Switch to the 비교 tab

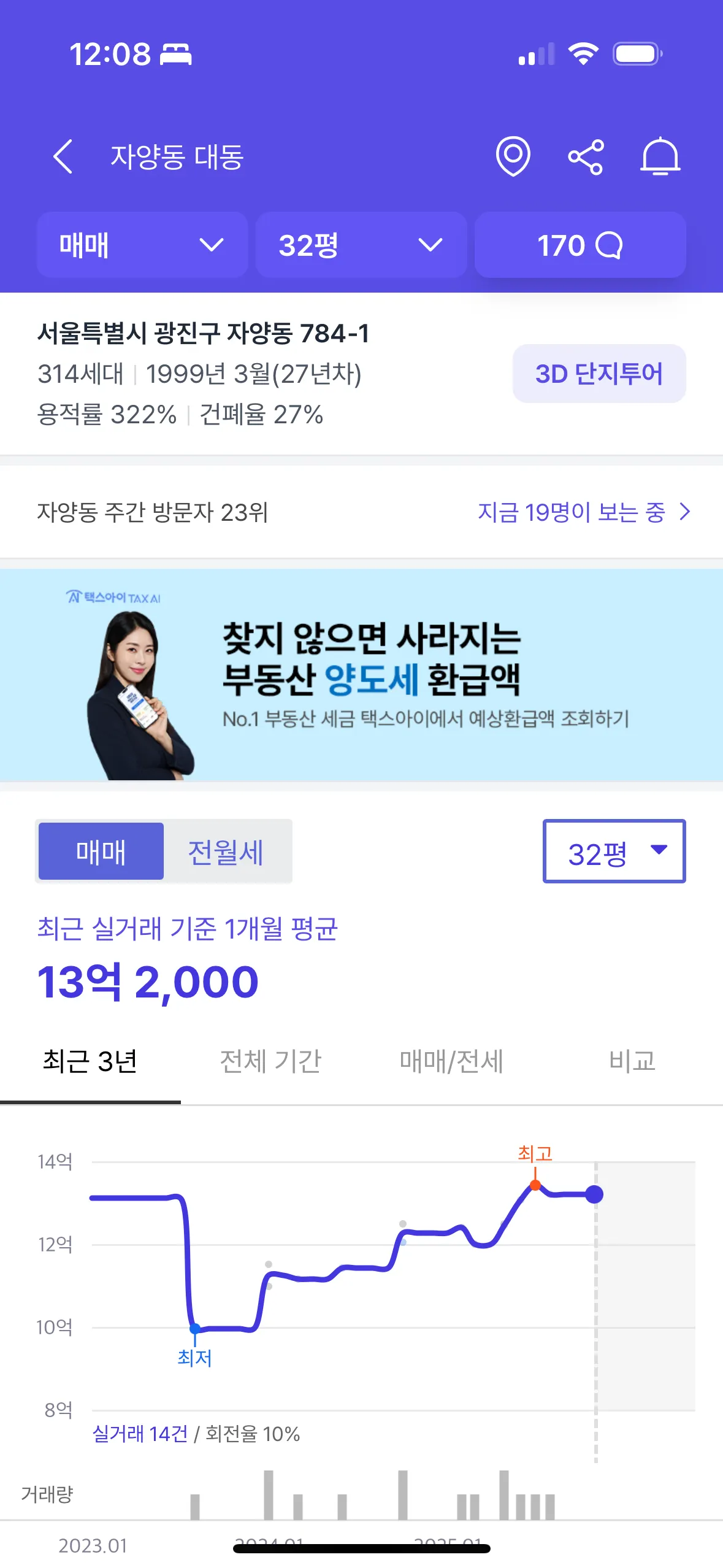[632, 1061]
